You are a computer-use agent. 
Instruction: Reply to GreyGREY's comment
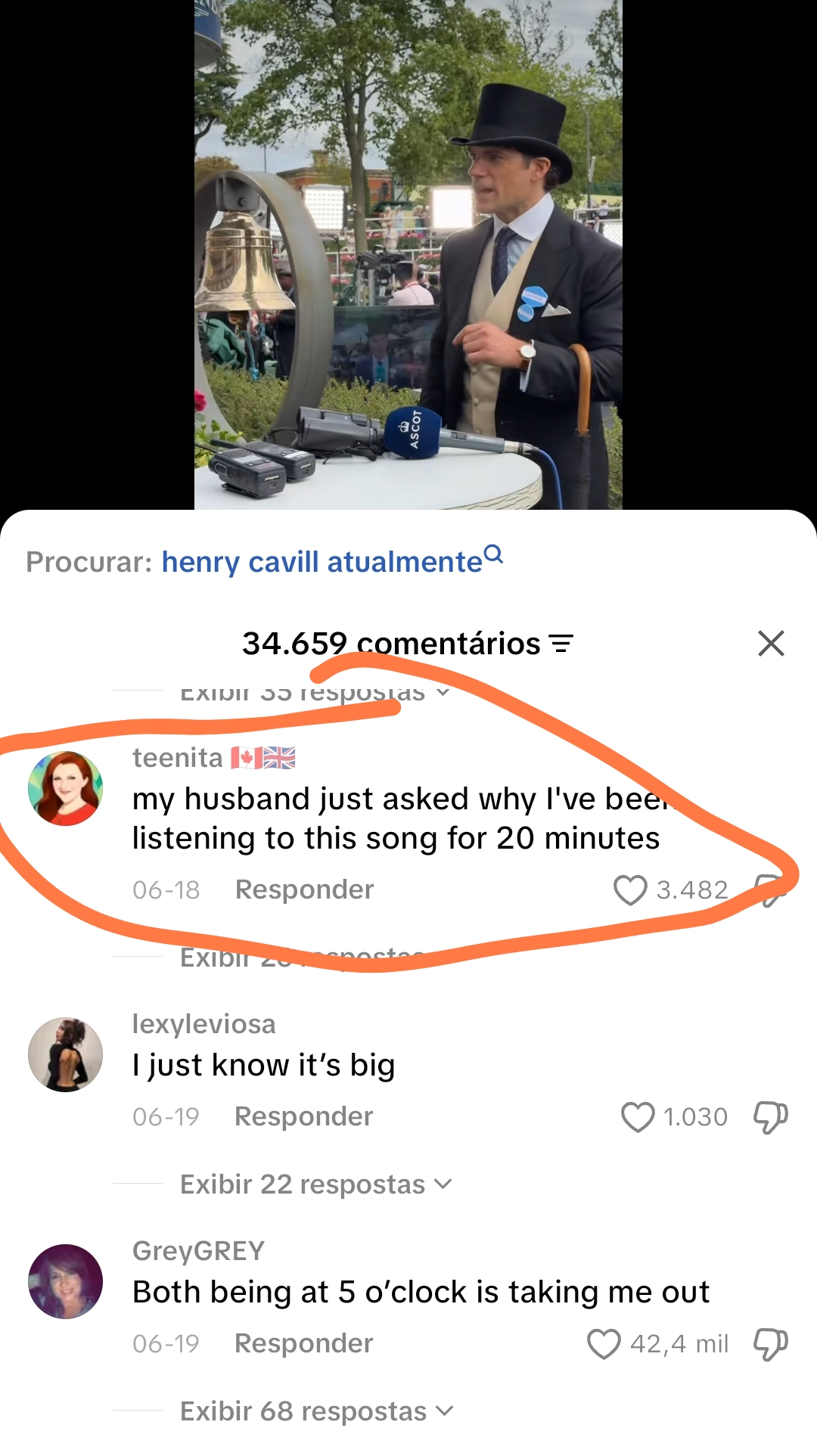tap(304, 1343)
